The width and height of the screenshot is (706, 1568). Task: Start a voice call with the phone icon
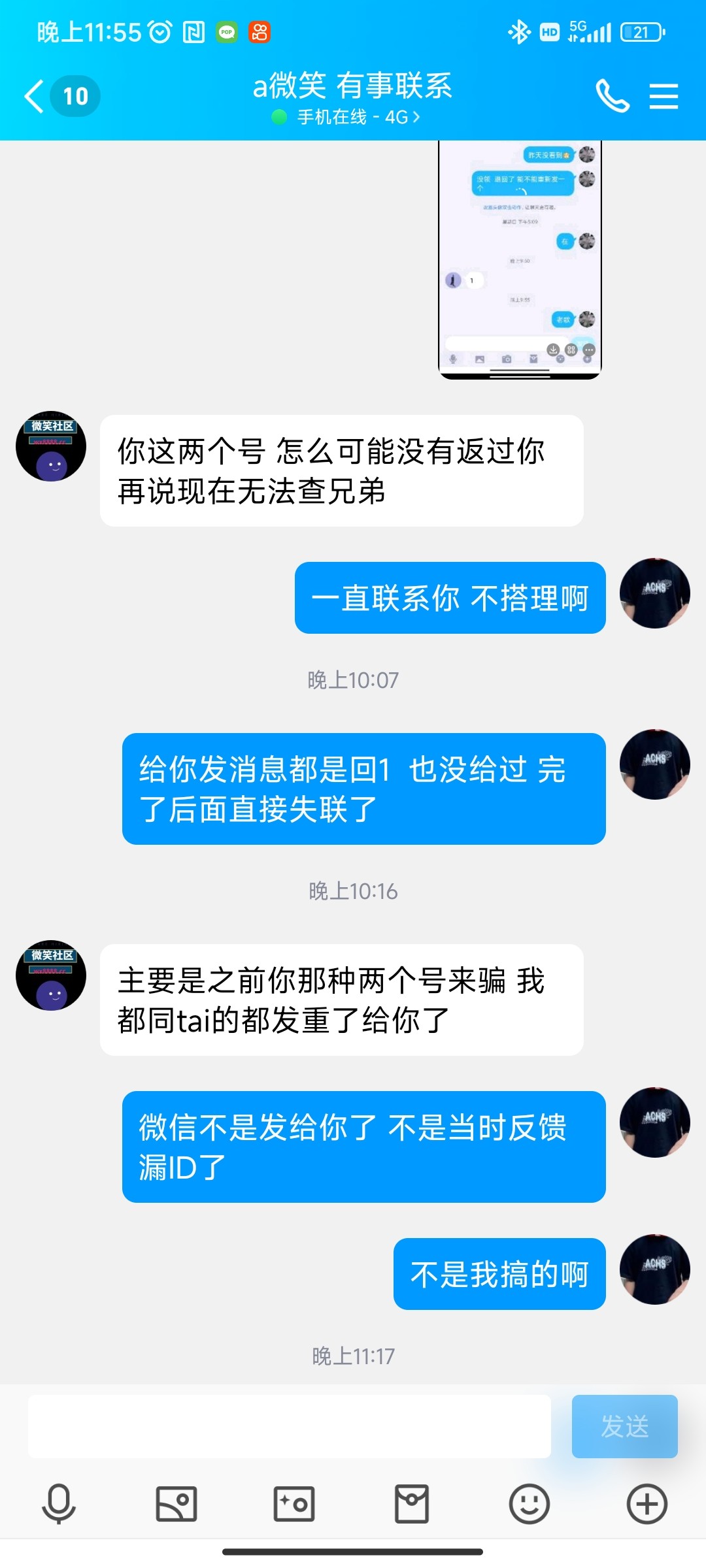point(613,96)
